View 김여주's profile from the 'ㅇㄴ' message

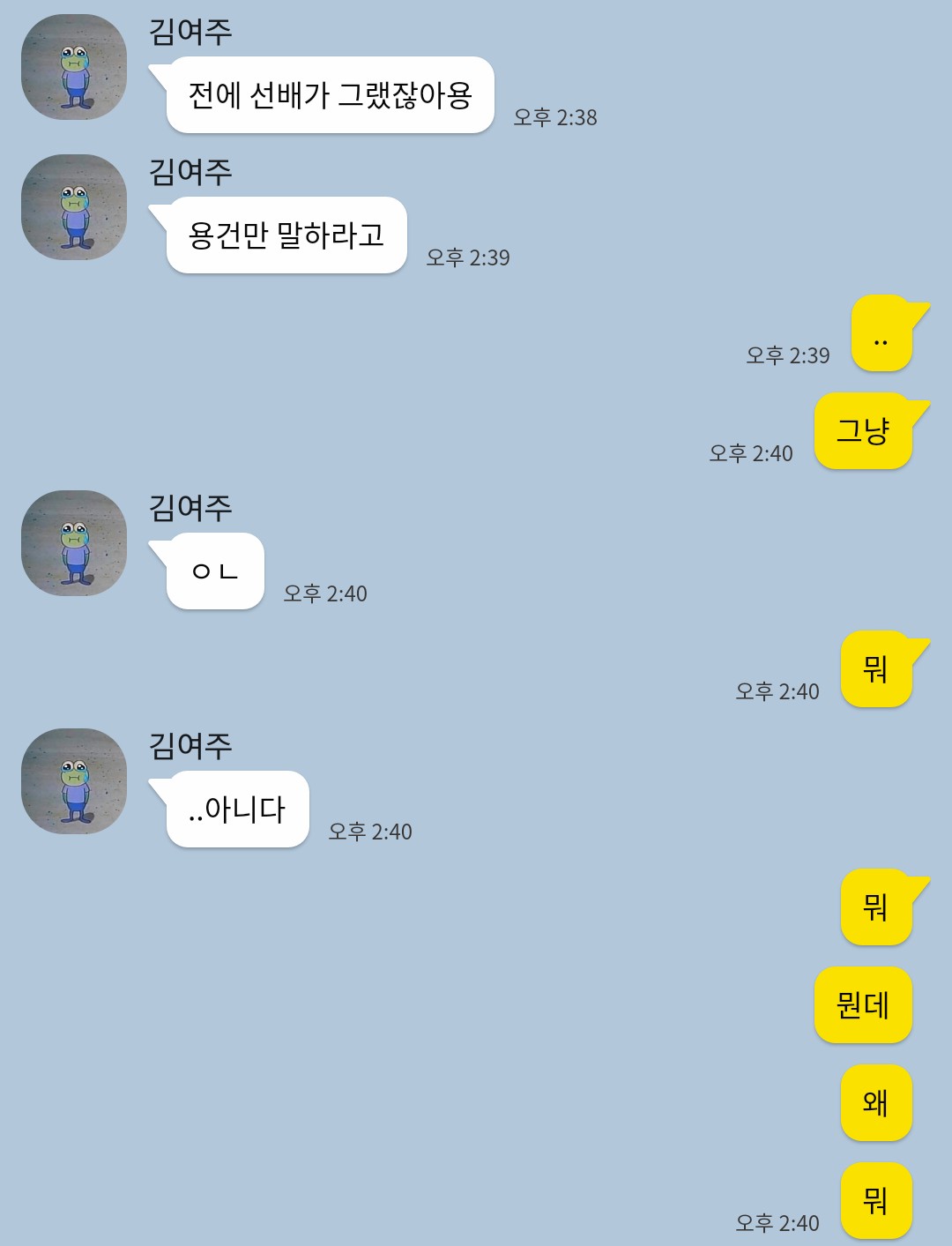[74, 543]
